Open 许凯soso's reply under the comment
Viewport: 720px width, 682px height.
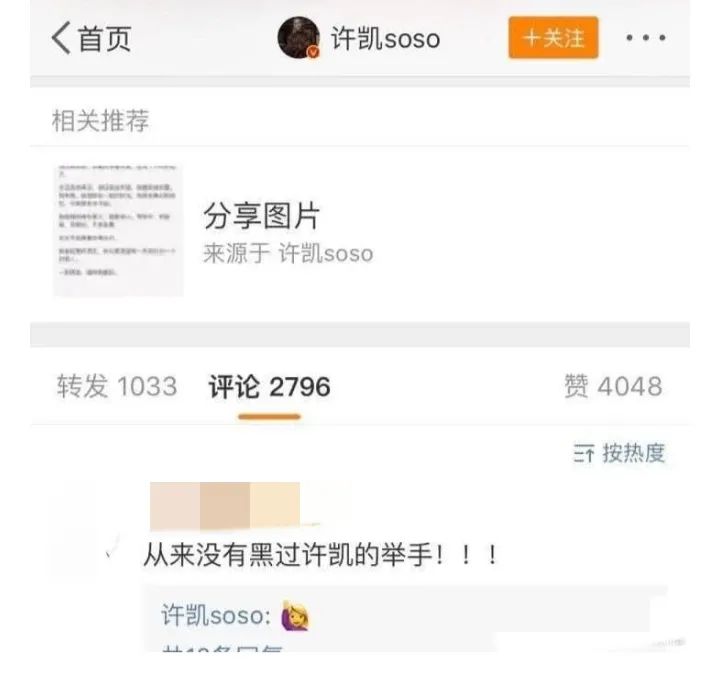235,615
